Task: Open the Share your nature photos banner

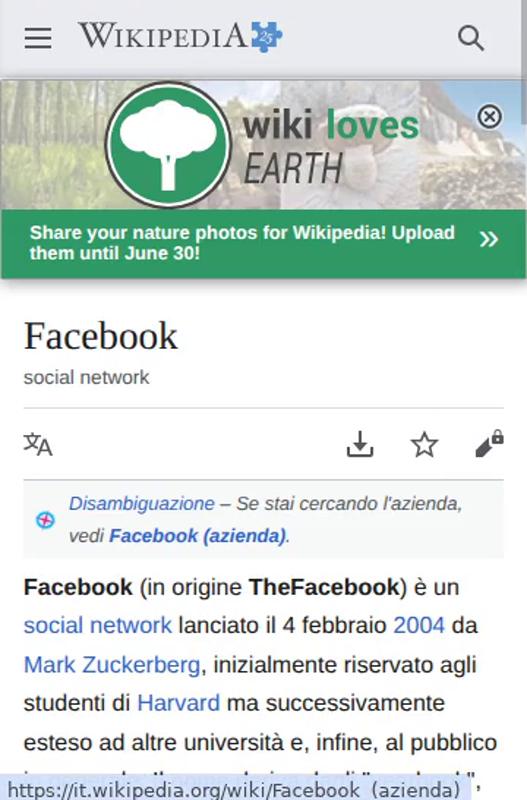Action: click(264, 243)
